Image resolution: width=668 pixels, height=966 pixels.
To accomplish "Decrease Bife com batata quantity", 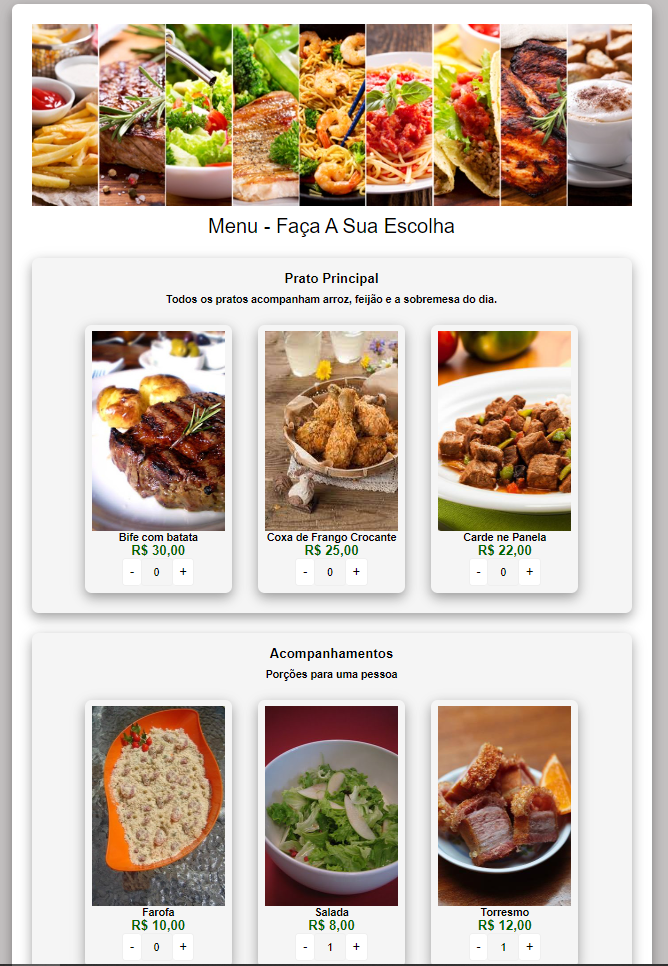I will pos(132,572).
